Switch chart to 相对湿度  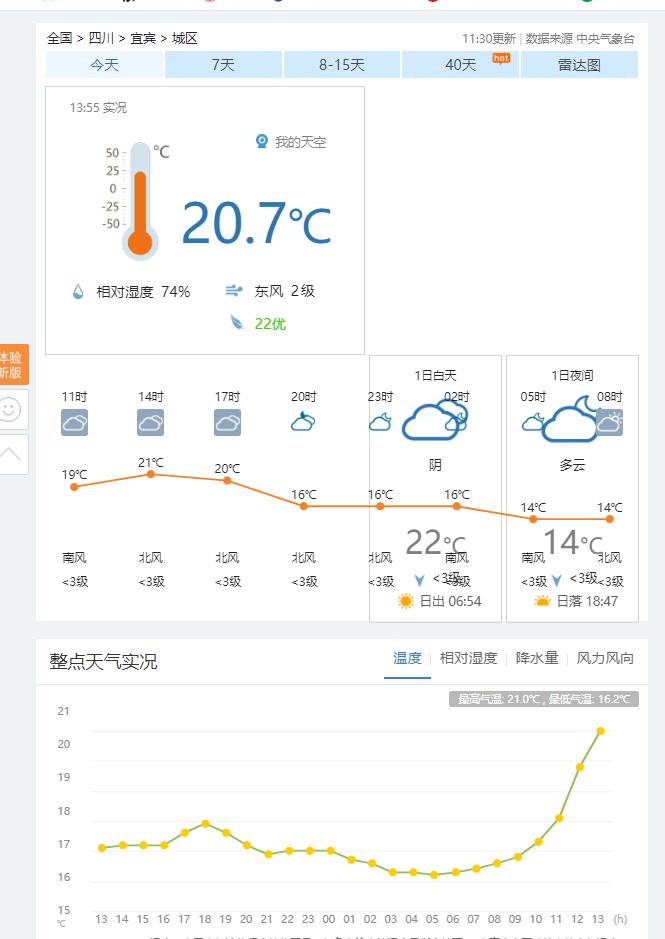point(468,658)
